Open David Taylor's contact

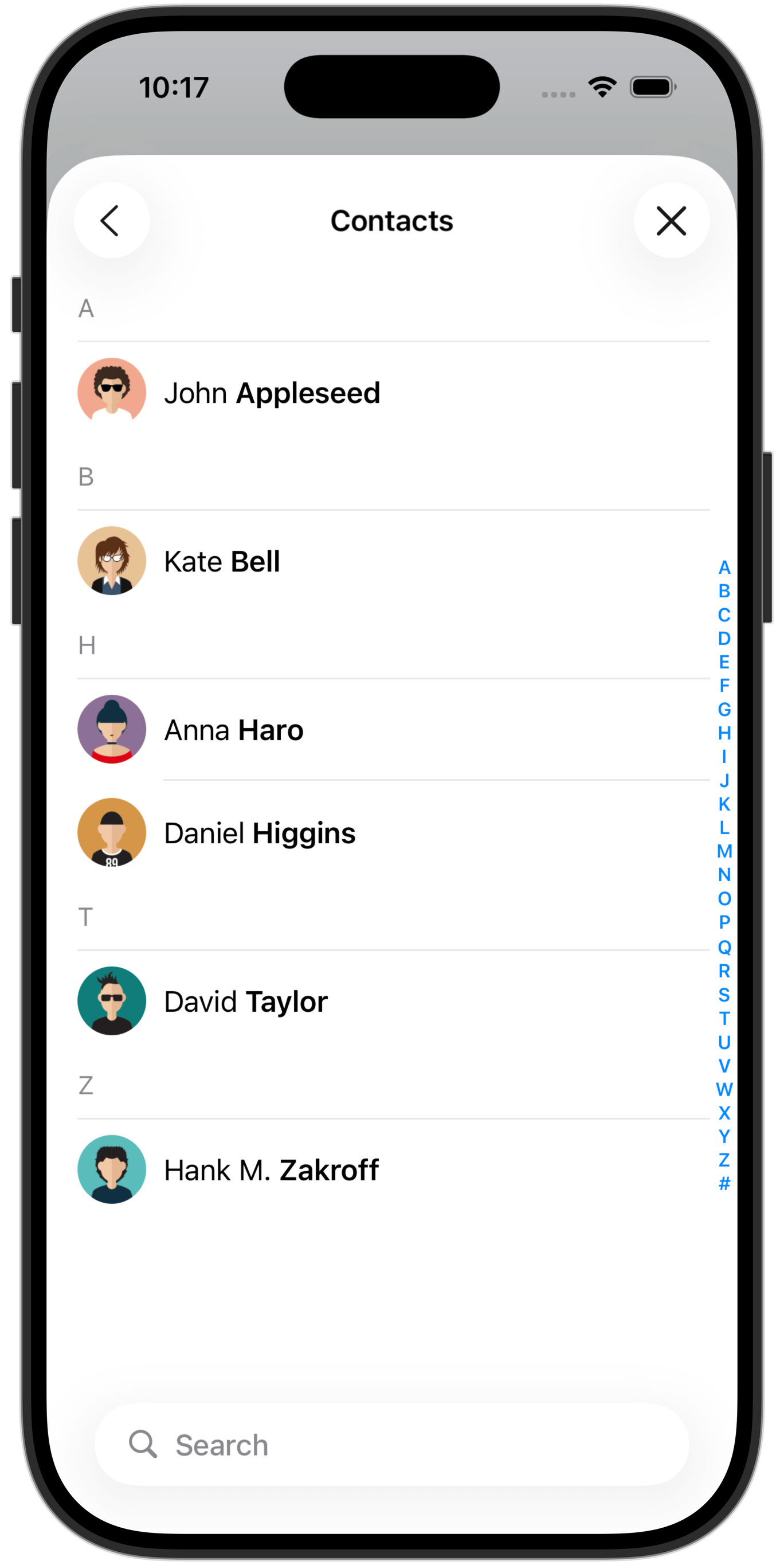[246, 1001]
